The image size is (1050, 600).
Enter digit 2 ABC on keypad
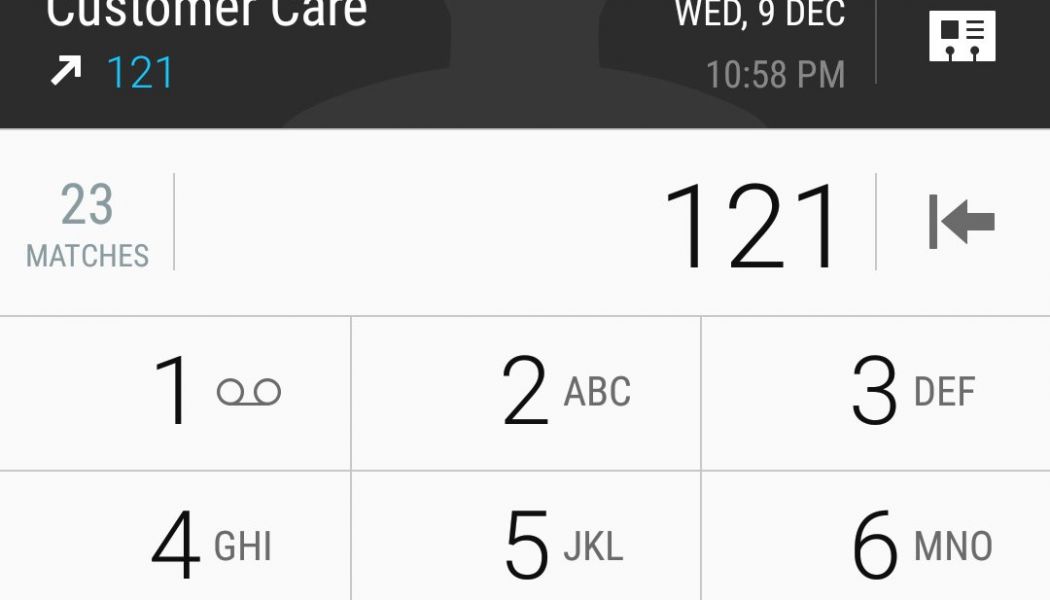click(526, 393)
